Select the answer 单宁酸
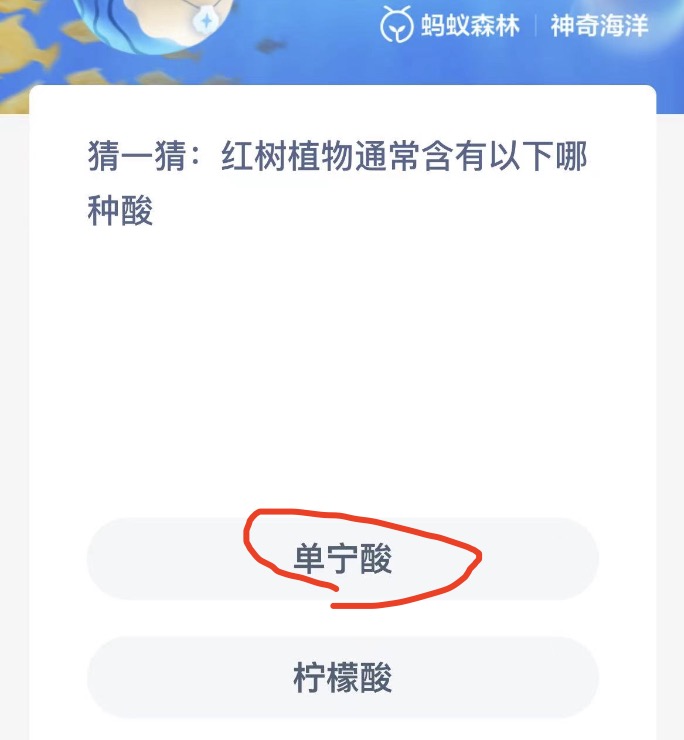Viewport: 684px width, 740px height. pos(342,559)
